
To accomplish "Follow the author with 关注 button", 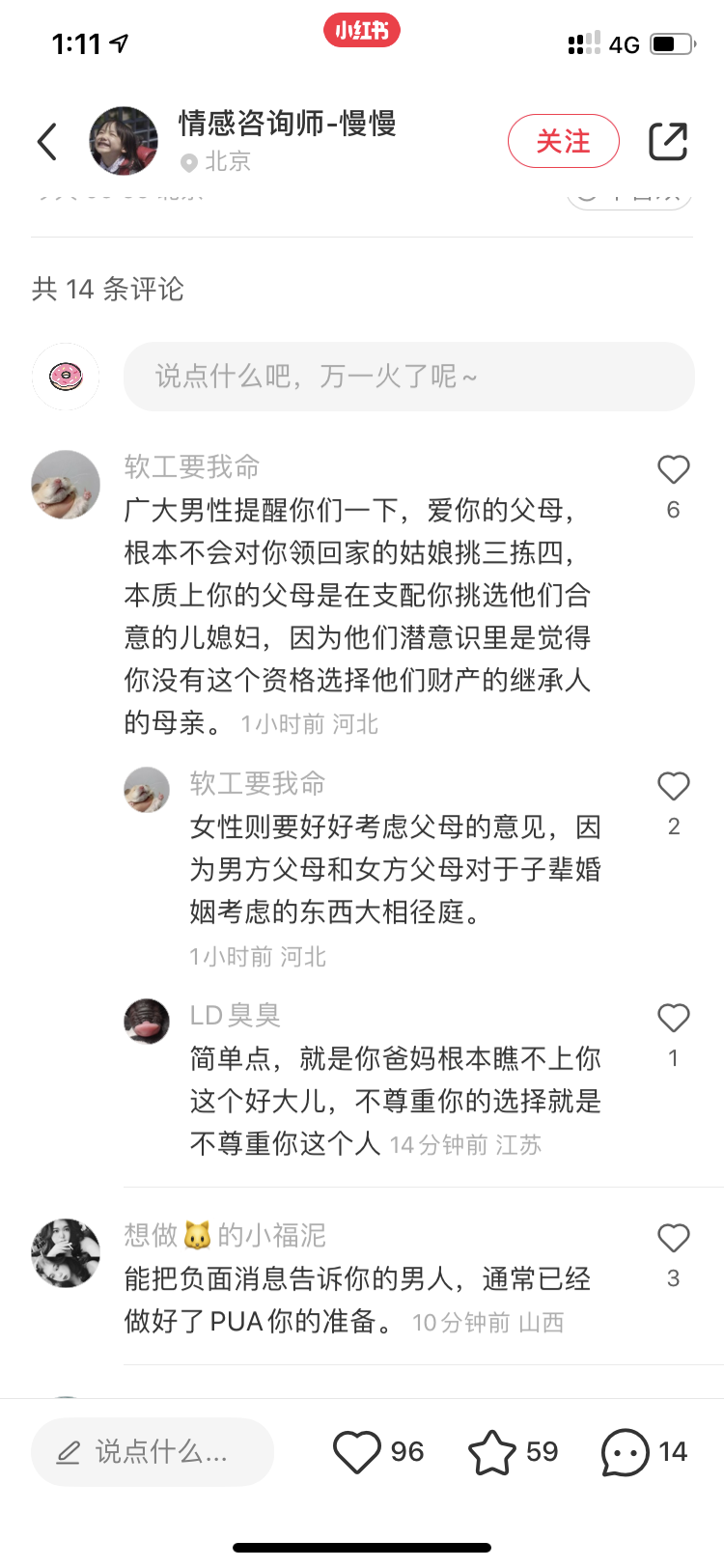I will pos(563,141).
